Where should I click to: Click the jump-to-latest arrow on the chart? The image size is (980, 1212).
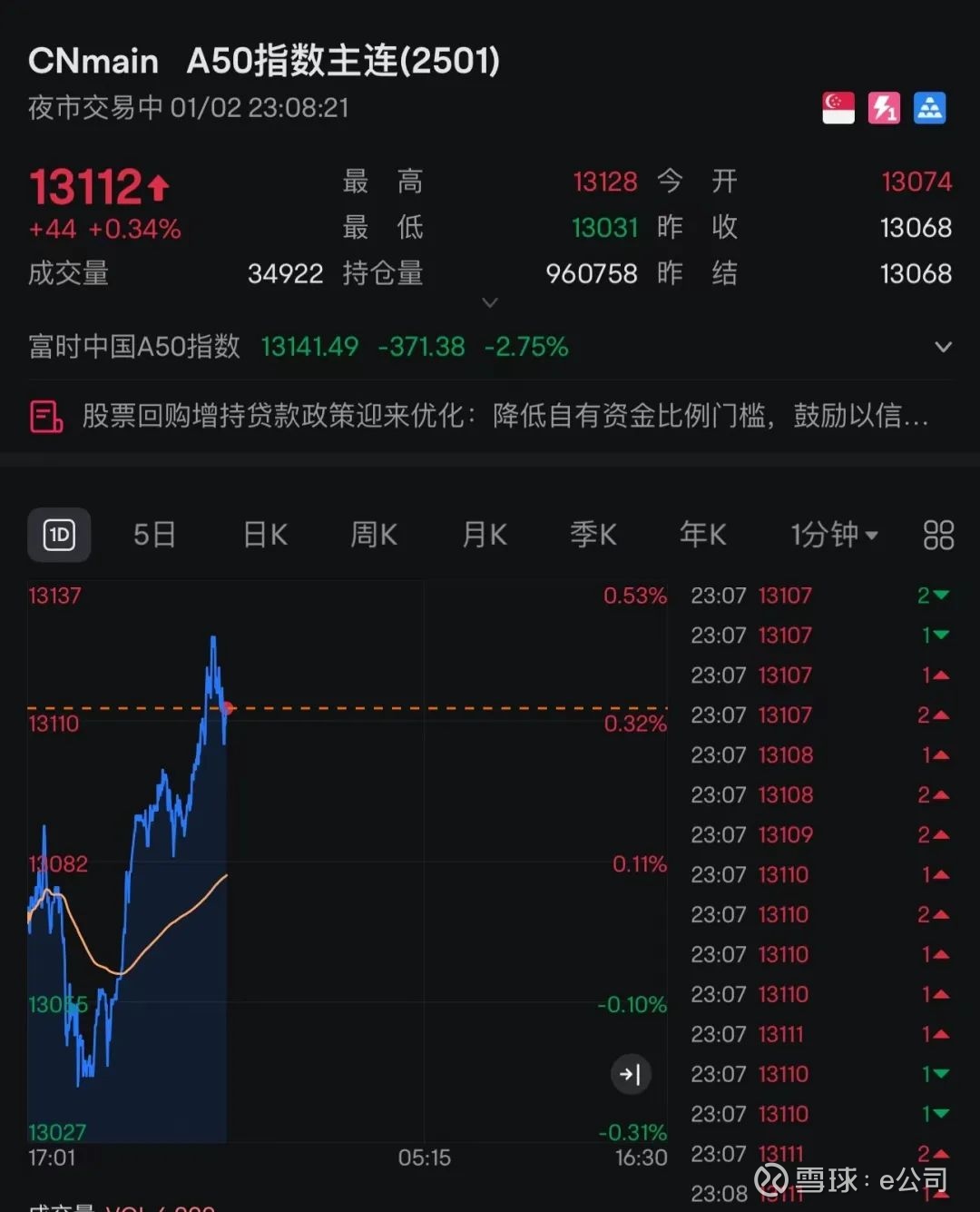[632, 1074]
